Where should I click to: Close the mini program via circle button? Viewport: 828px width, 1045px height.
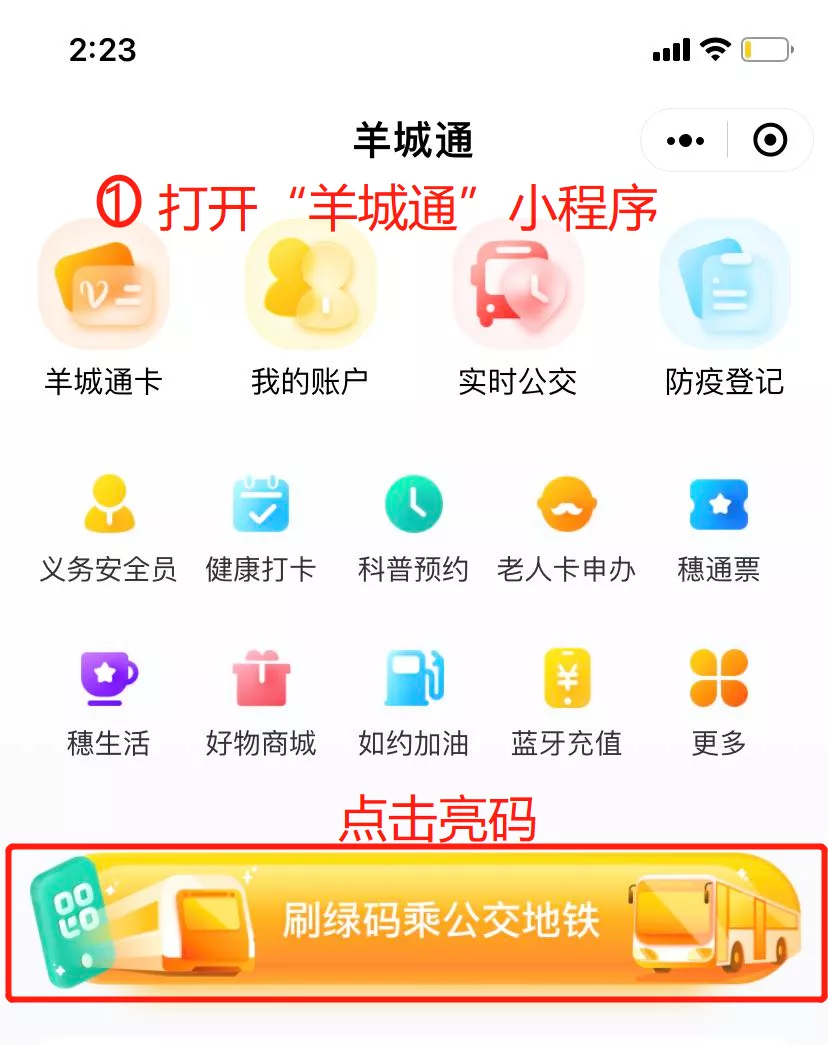tap(770, 141)
